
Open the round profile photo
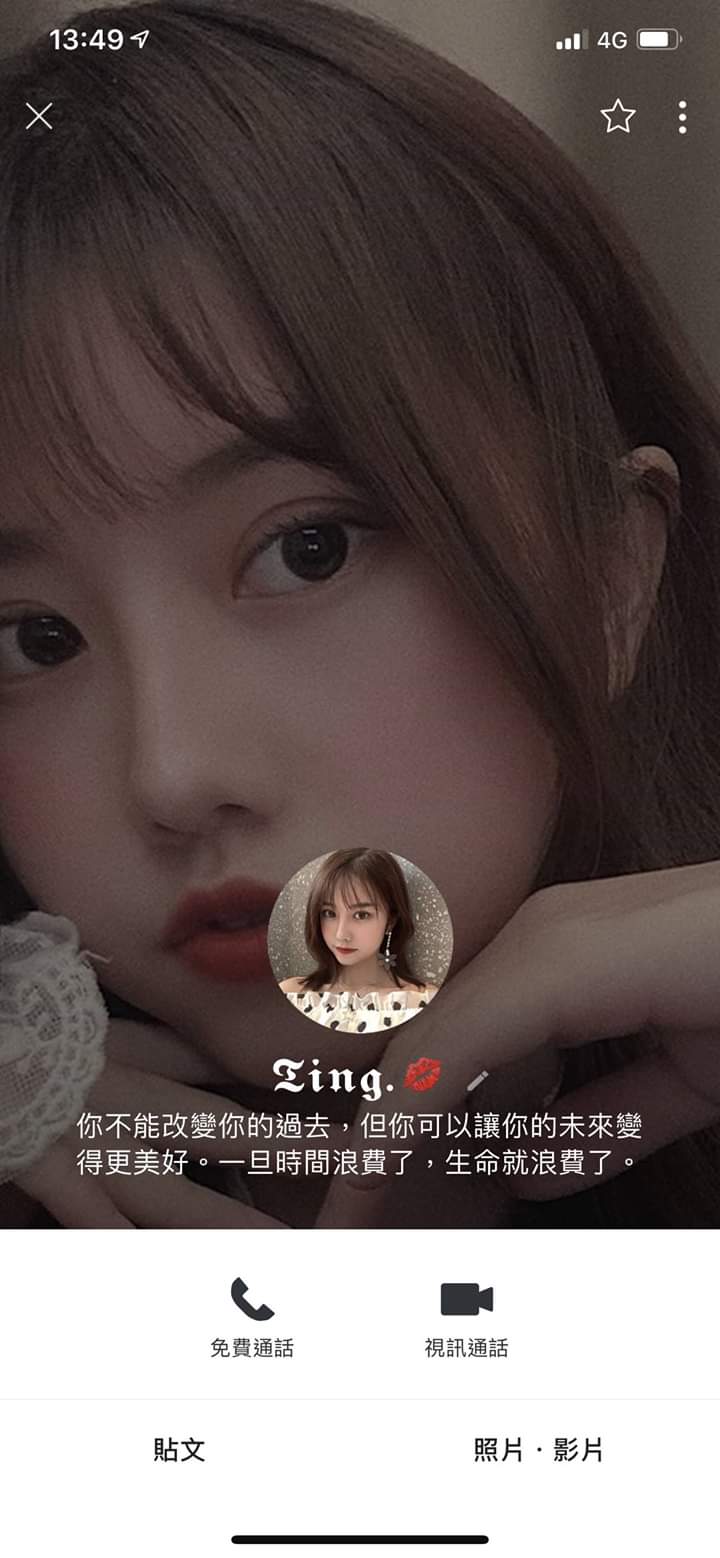360,940
